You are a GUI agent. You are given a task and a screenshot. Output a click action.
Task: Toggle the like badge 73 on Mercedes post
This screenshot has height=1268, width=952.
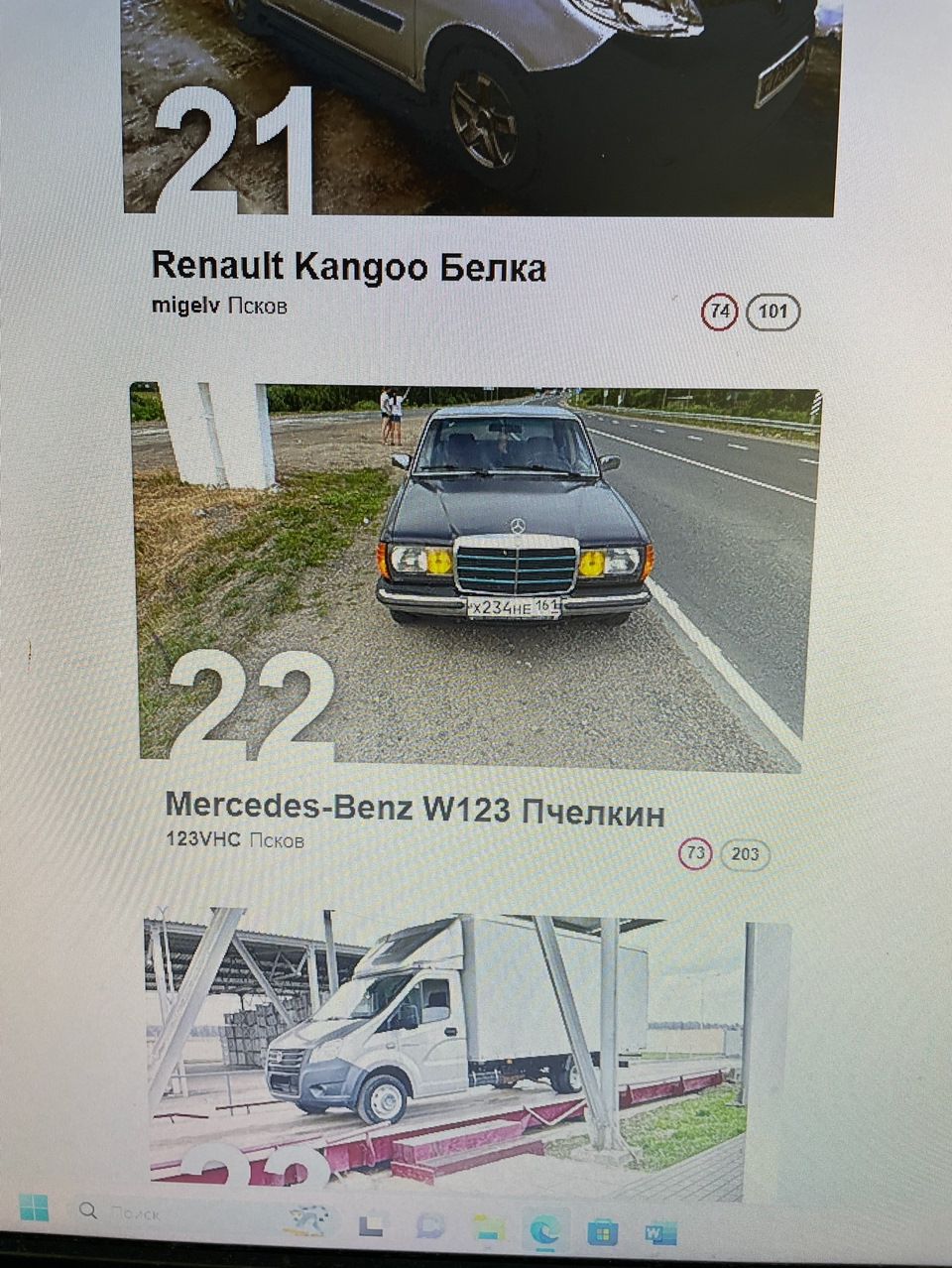click(x=695, y=854)
